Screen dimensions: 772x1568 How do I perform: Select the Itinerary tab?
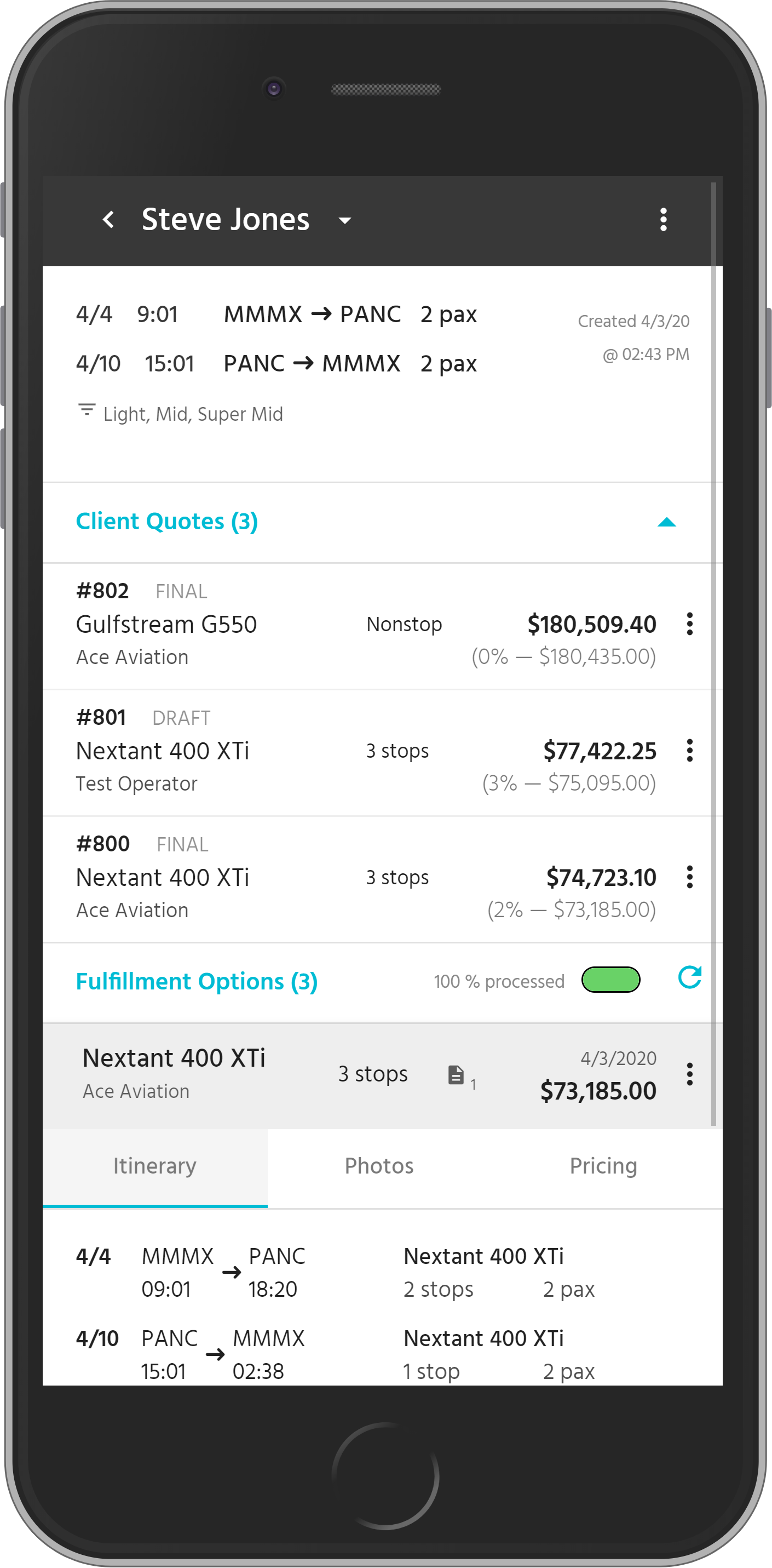(154, 1166)
